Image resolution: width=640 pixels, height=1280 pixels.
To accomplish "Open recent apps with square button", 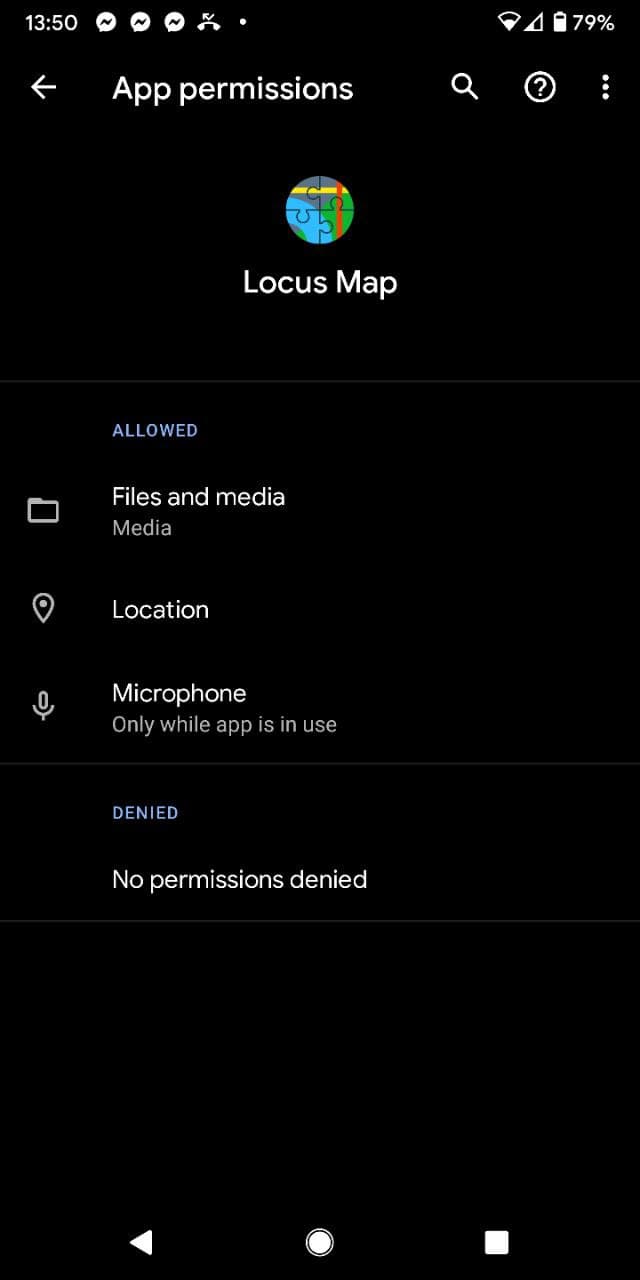I will pyautogui.click(x=496, y=1242).
